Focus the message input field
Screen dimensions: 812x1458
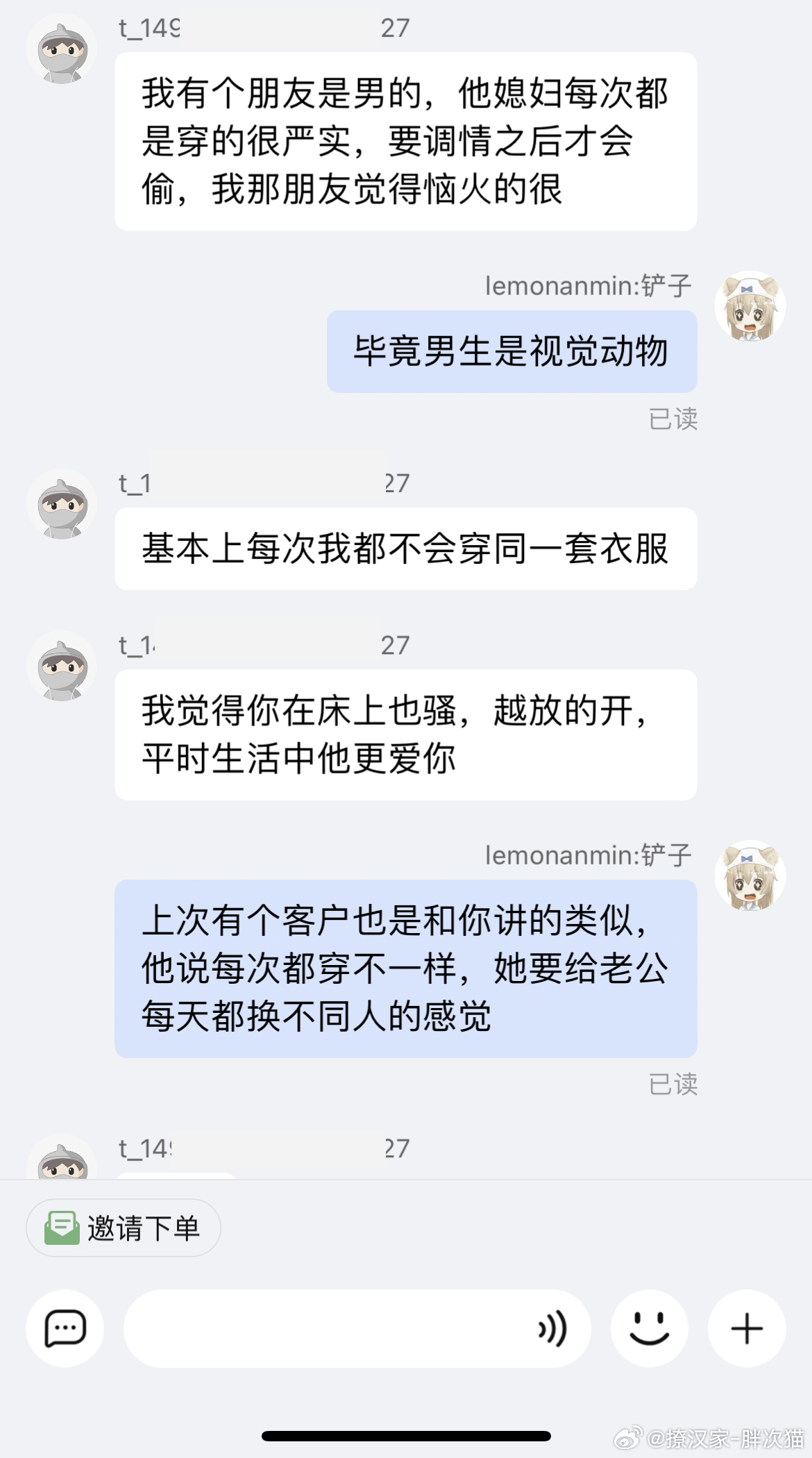pyautogui.click(x=326, y=1328)
